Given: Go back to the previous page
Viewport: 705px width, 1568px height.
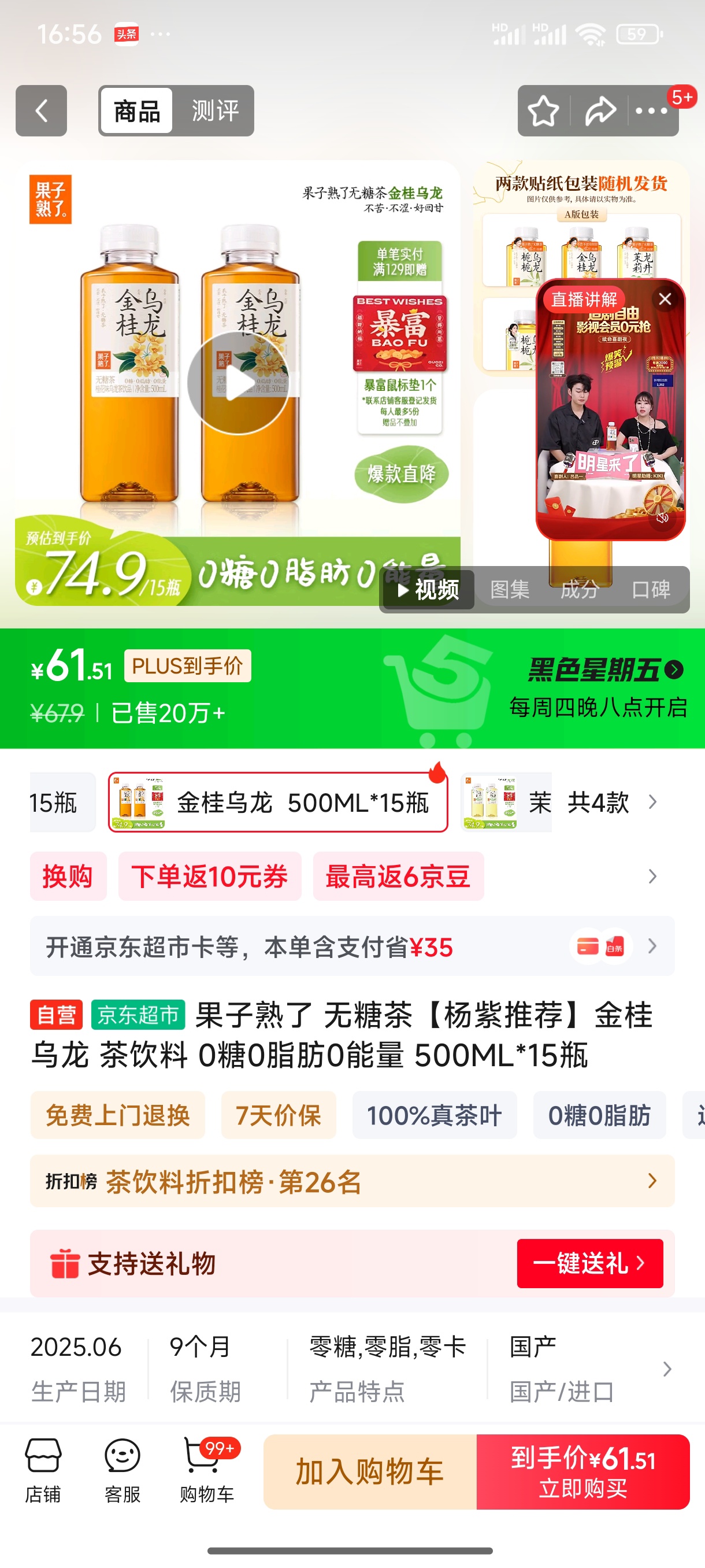Looking at the screenshot, I should (x=41, y=111).
